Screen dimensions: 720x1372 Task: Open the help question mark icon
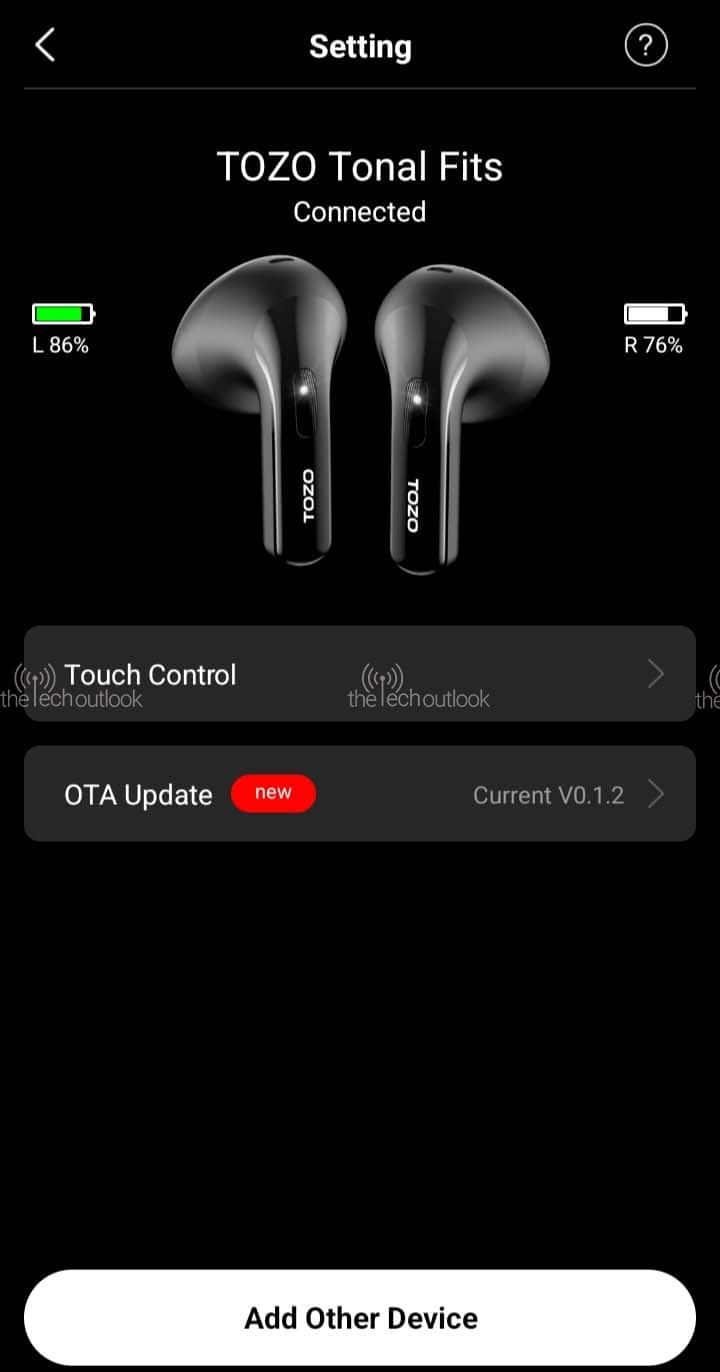(645, 46)
